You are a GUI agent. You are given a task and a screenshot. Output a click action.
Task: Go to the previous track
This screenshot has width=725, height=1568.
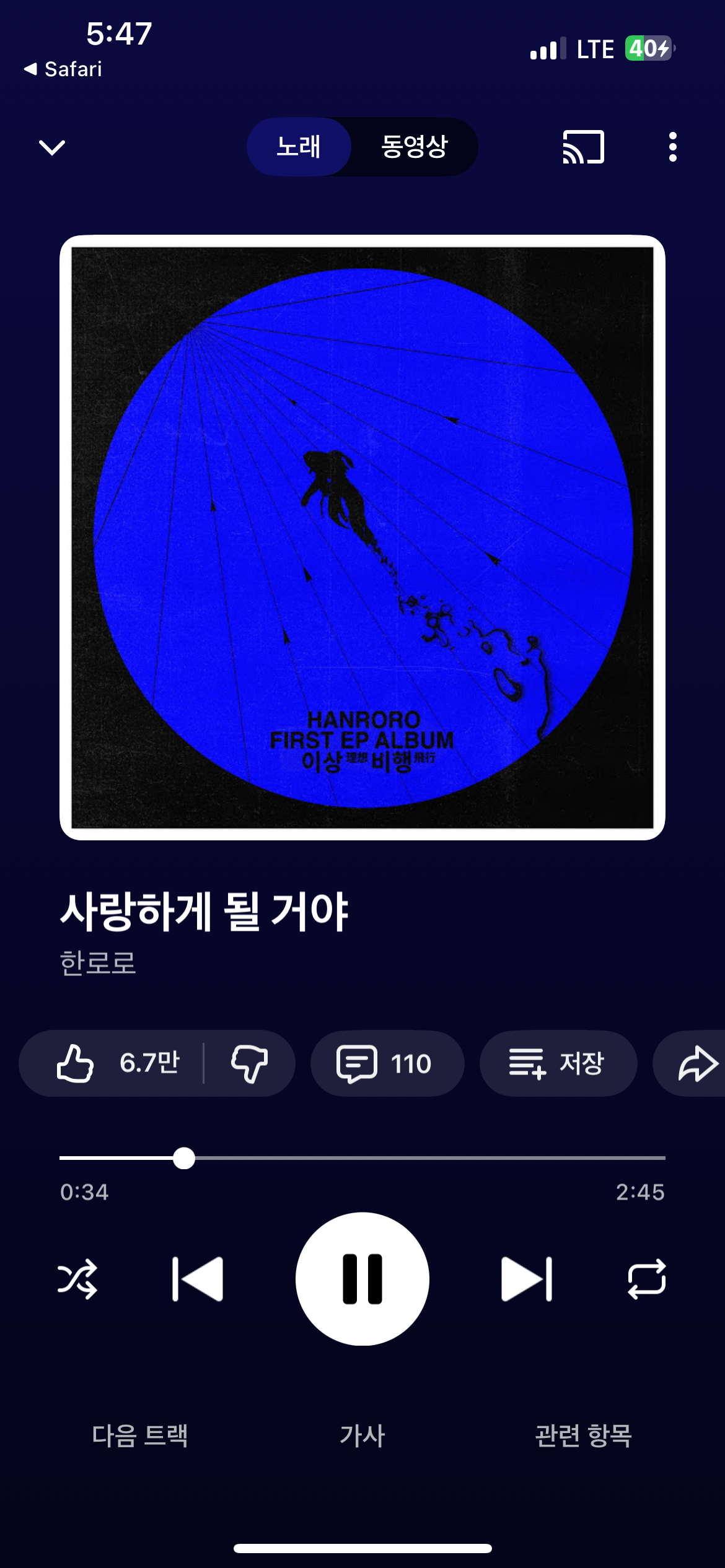coord(198,1279)
